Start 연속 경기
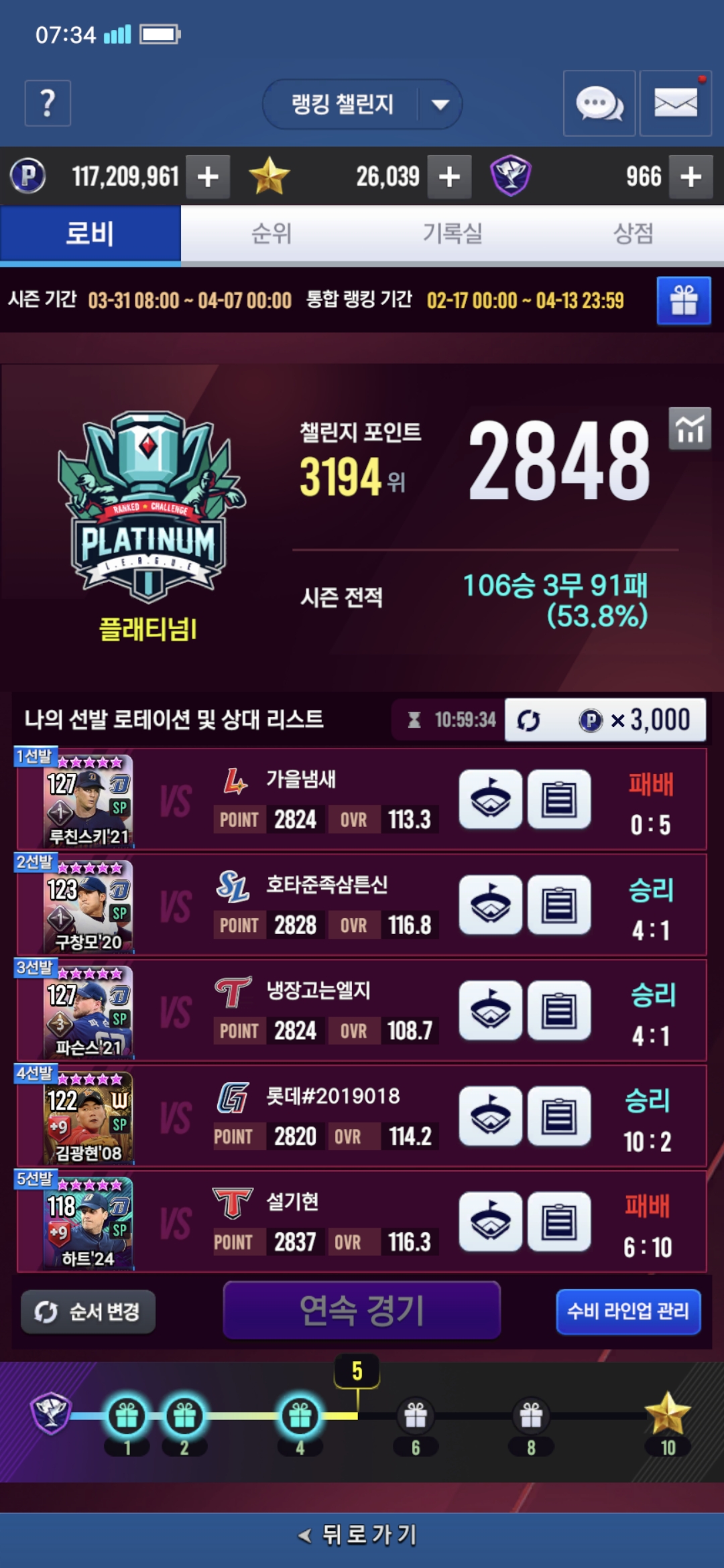 coord(362,1310)
